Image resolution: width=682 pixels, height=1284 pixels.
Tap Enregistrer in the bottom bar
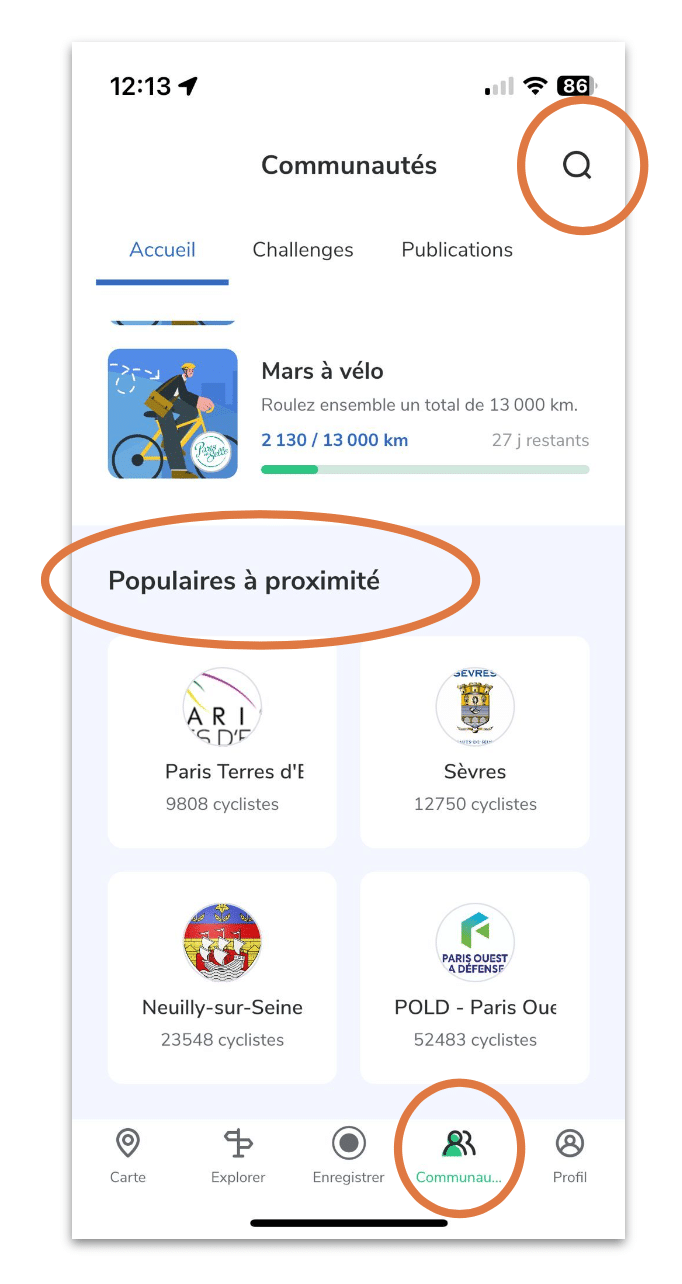coord(348,1155)
